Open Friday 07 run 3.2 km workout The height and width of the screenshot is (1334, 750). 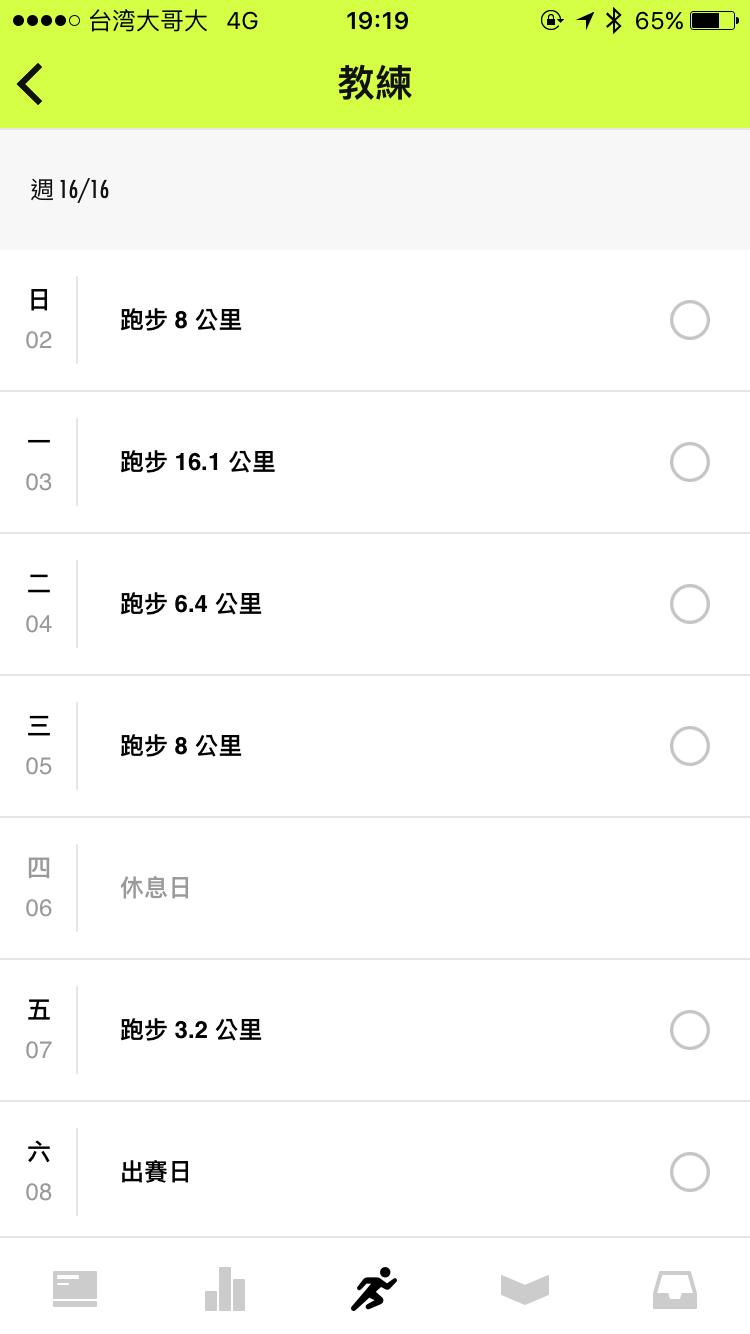point(375,1030)
